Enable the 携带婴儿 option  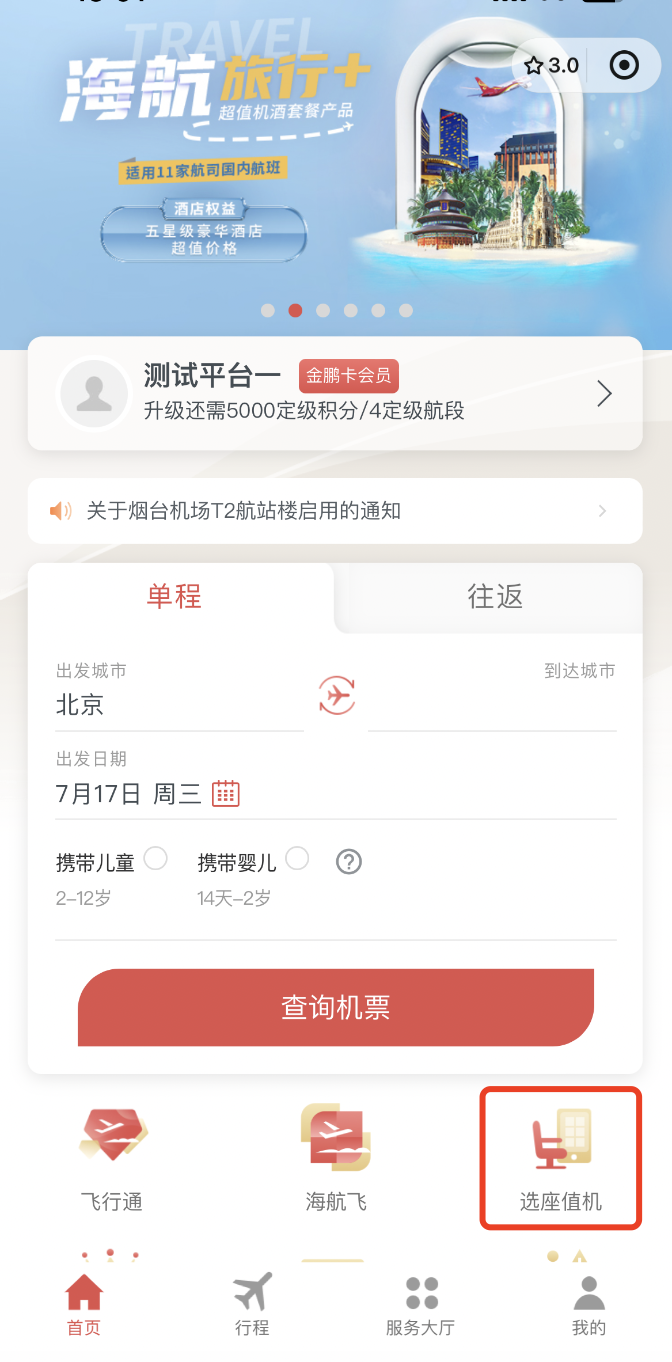point(297,859)
